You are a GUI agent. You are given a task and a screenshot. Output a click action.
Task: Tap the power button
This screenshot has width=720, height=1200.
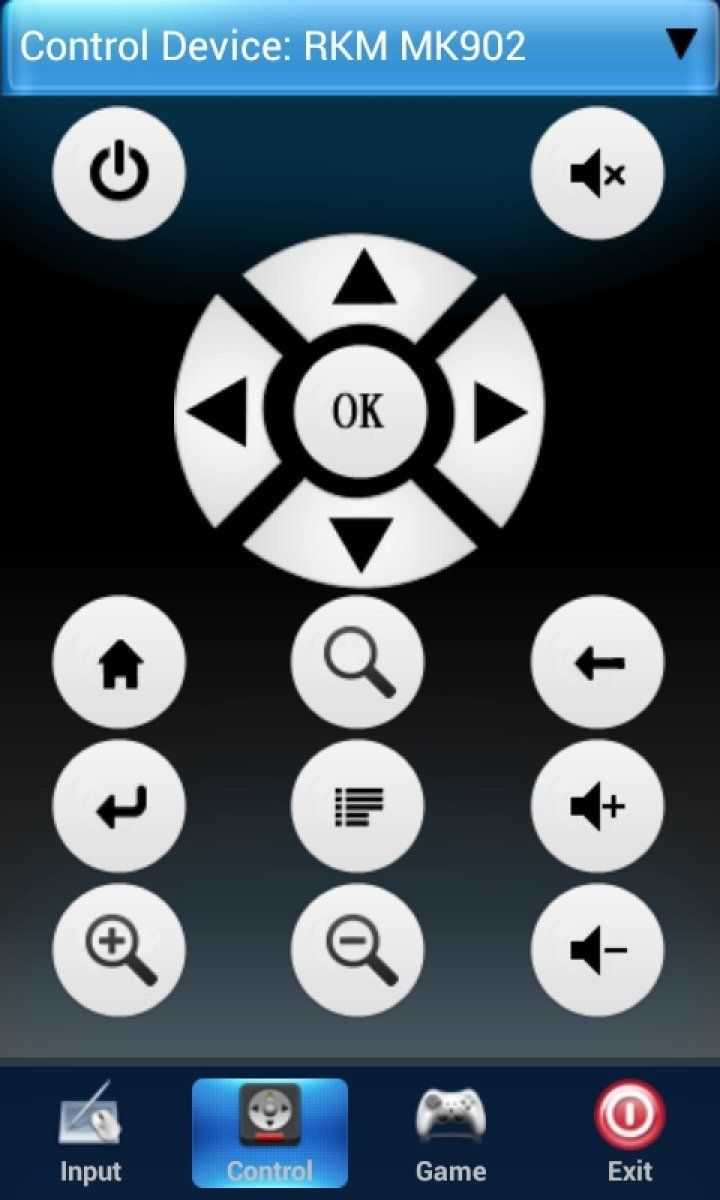coord(119,173)
